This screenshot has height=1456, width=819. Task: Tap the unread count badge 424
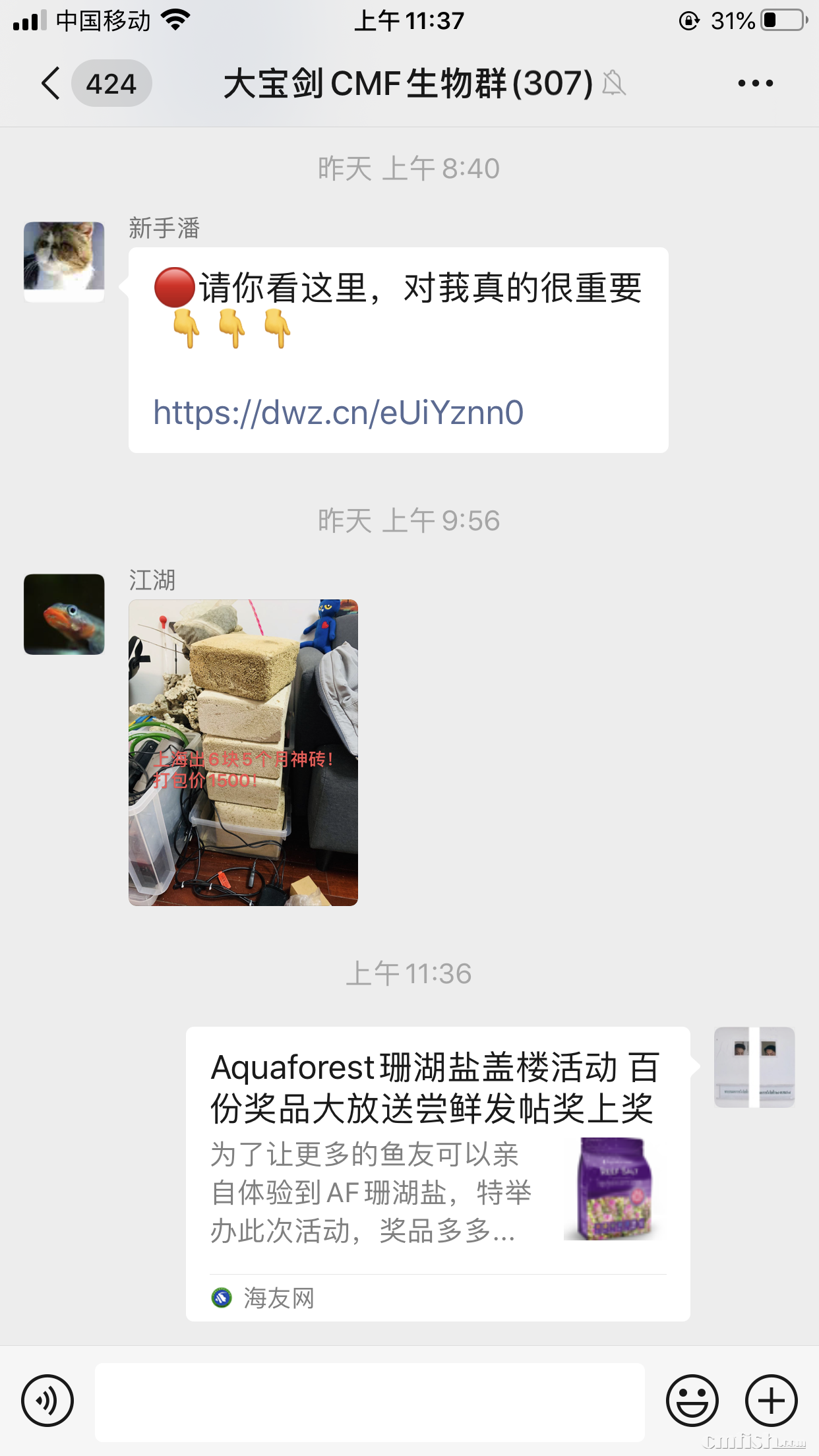111,83
